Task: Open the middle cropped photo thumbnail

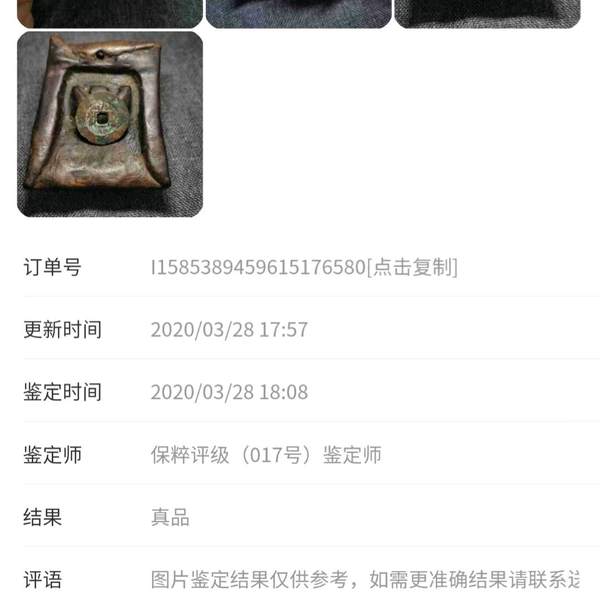Action: (x=298, y=12)
